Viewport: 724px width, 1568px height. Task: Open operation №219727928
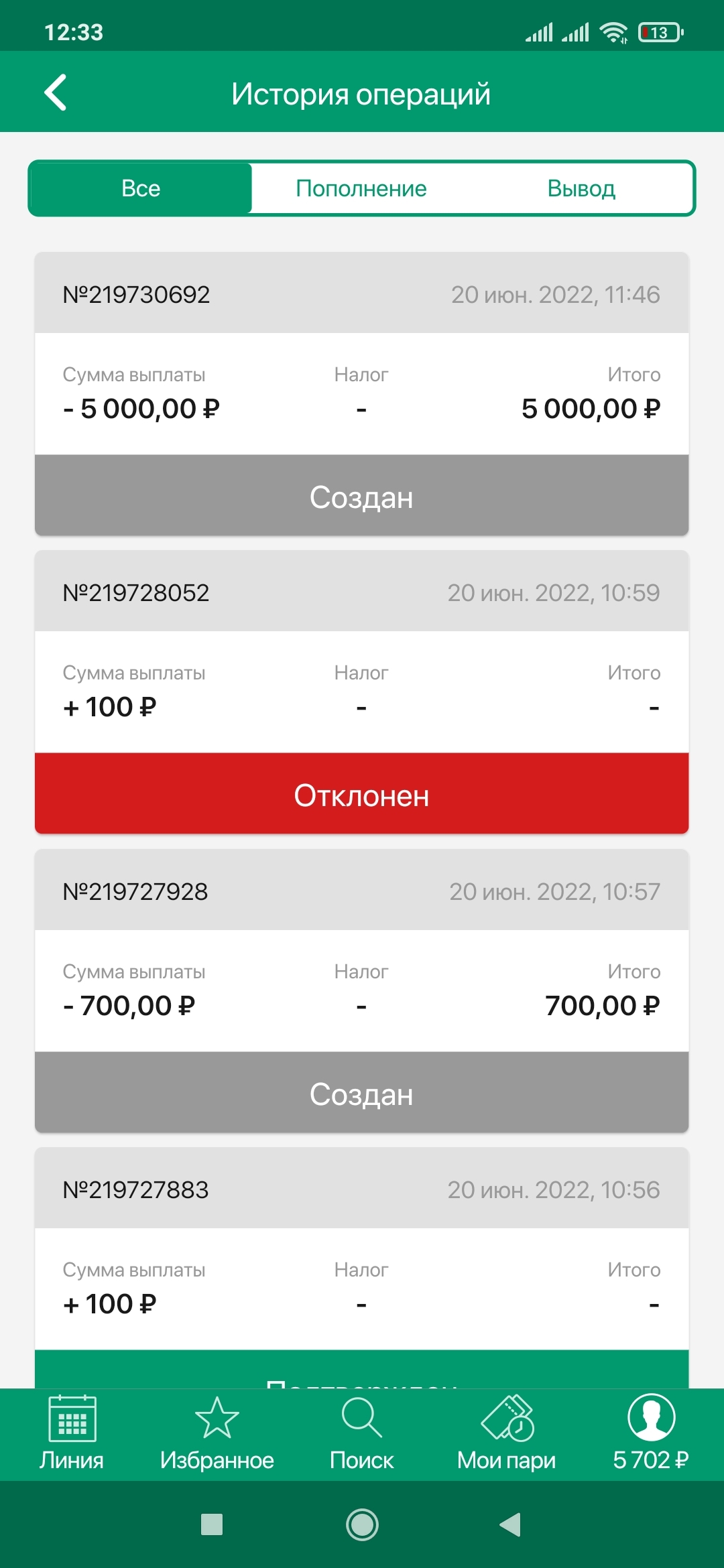coord(361,990)
